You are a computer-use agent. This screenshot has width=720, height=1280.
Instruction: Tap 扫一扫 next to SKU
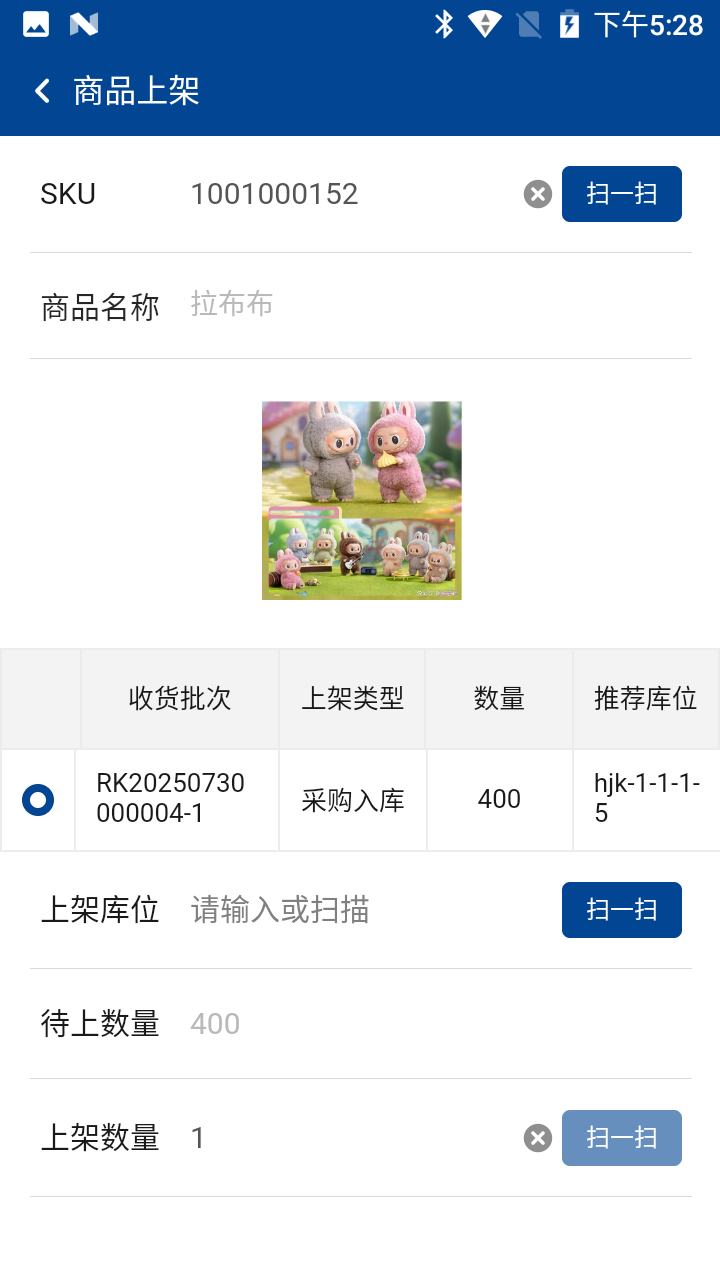pos(621,194)
